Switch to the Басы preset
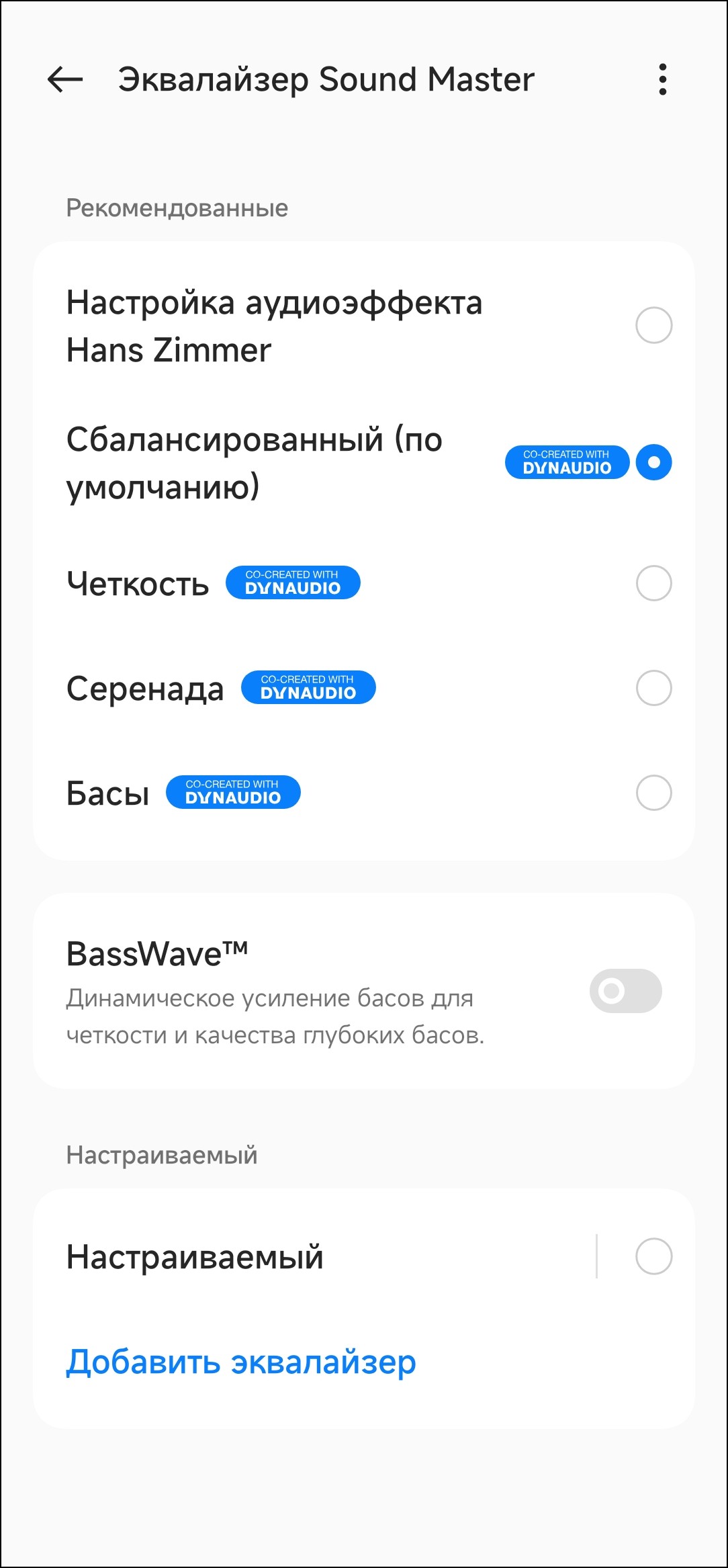Image resolution: width=728 pixels, height=1568 pixels. click(x=653, y=793)
